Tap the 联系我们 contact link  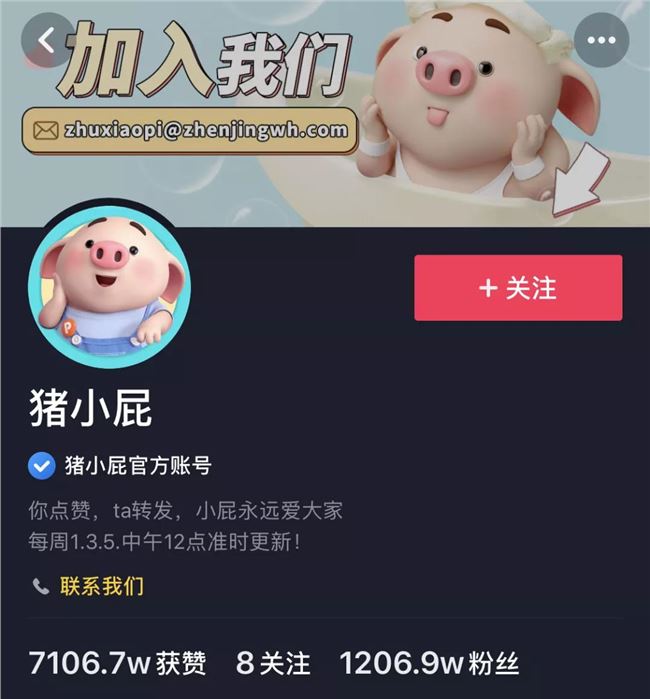click(x=101, y=586)
